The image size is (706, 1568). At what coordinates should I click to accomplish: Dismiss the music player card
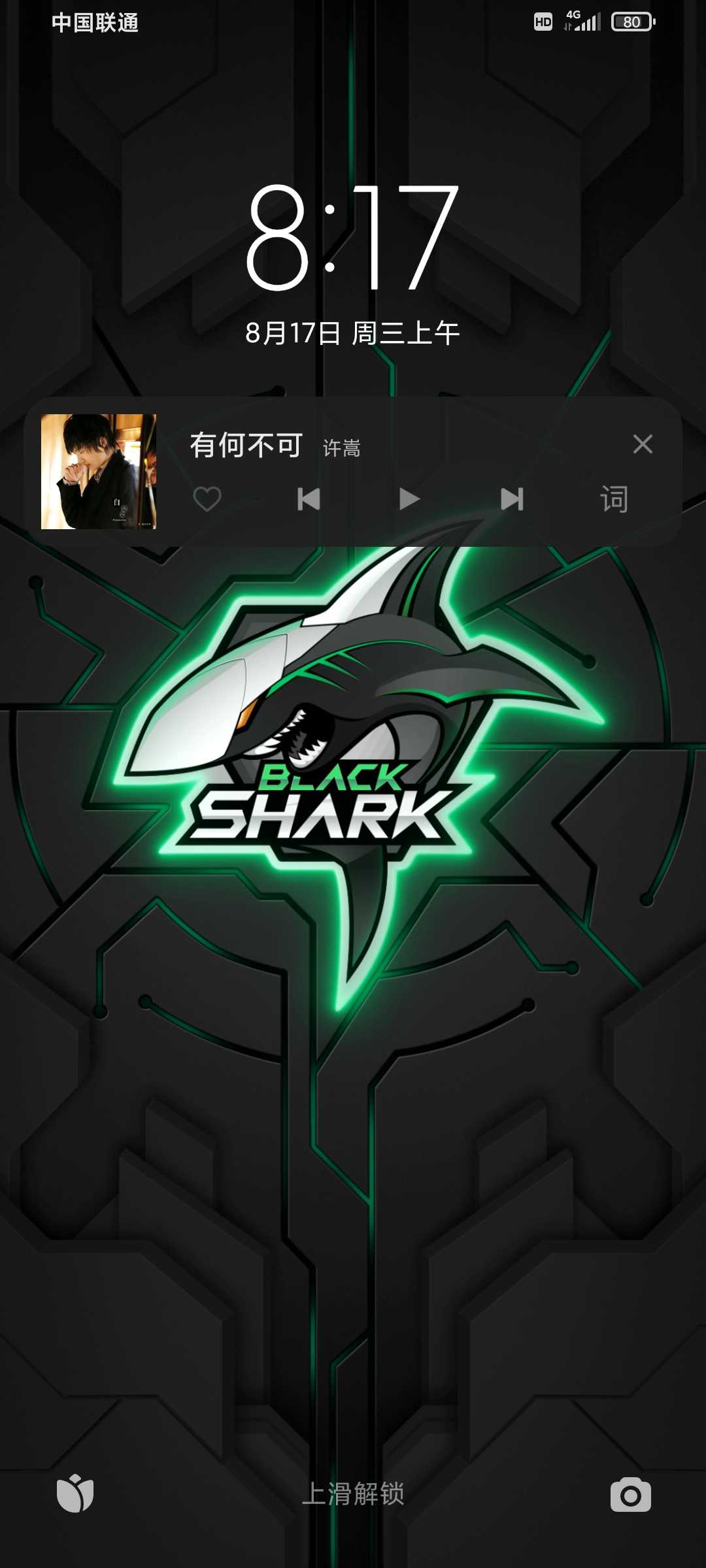coord(643,444)
